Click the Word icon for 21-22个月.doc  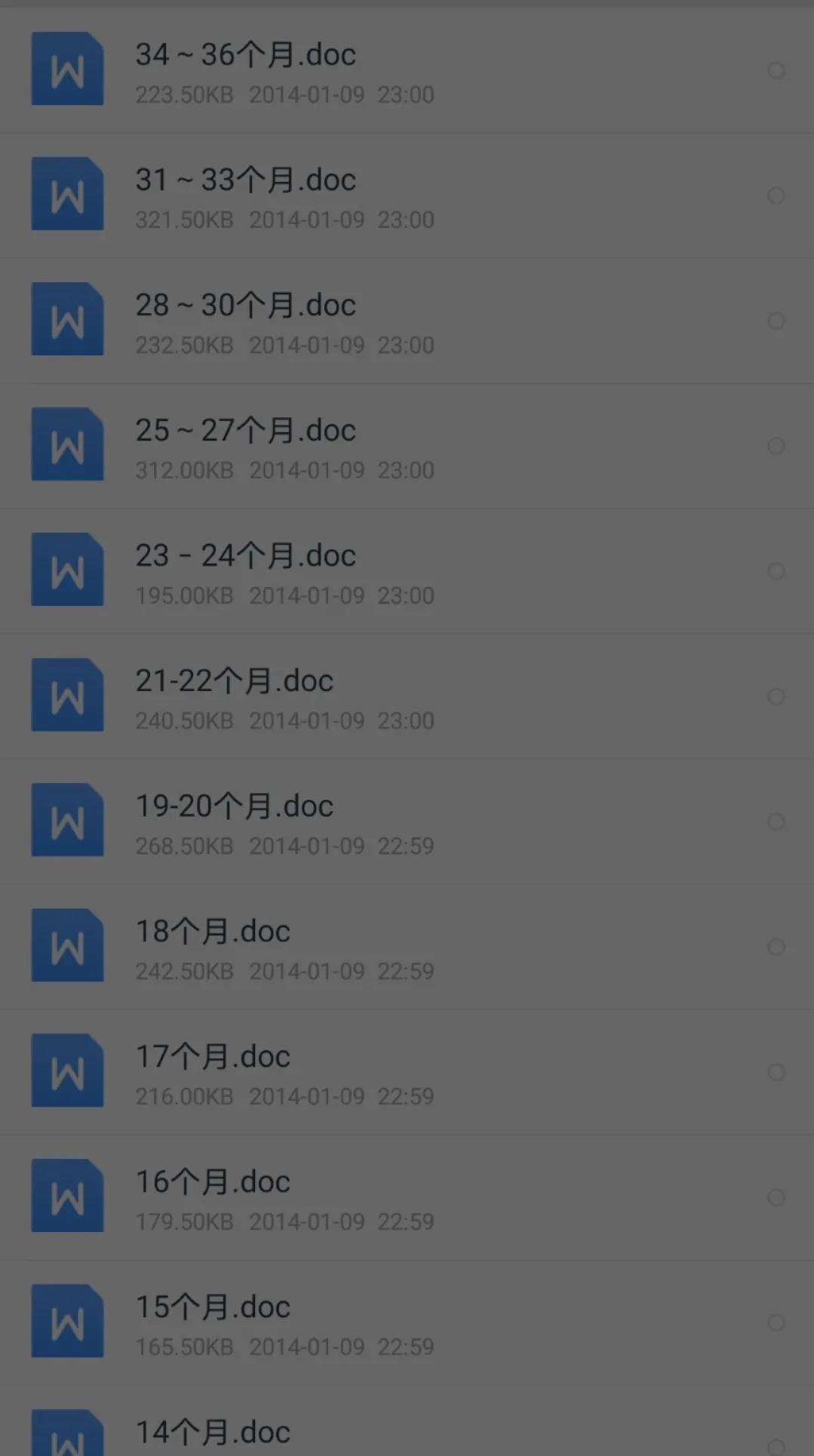click(x=67, y=695)
